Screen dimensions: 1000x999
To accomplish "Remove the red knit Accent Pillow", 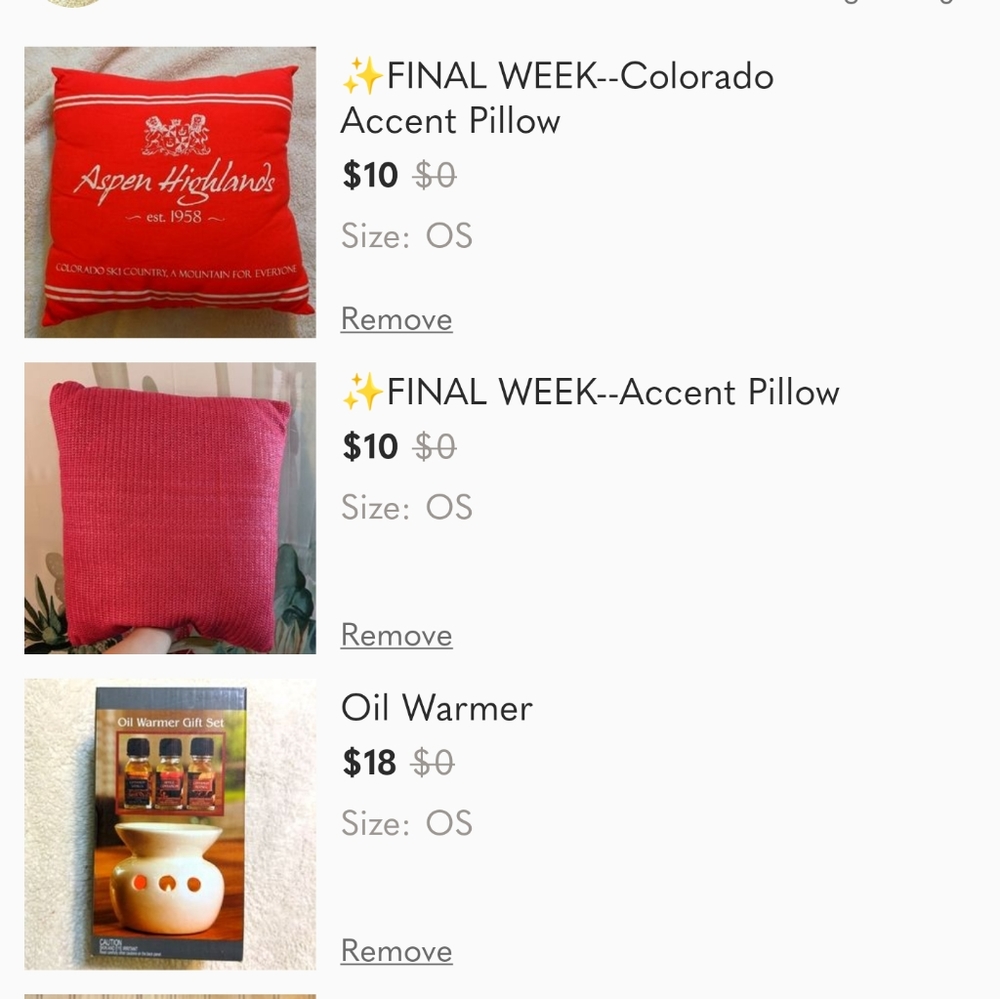I will (x=396, y=635).
